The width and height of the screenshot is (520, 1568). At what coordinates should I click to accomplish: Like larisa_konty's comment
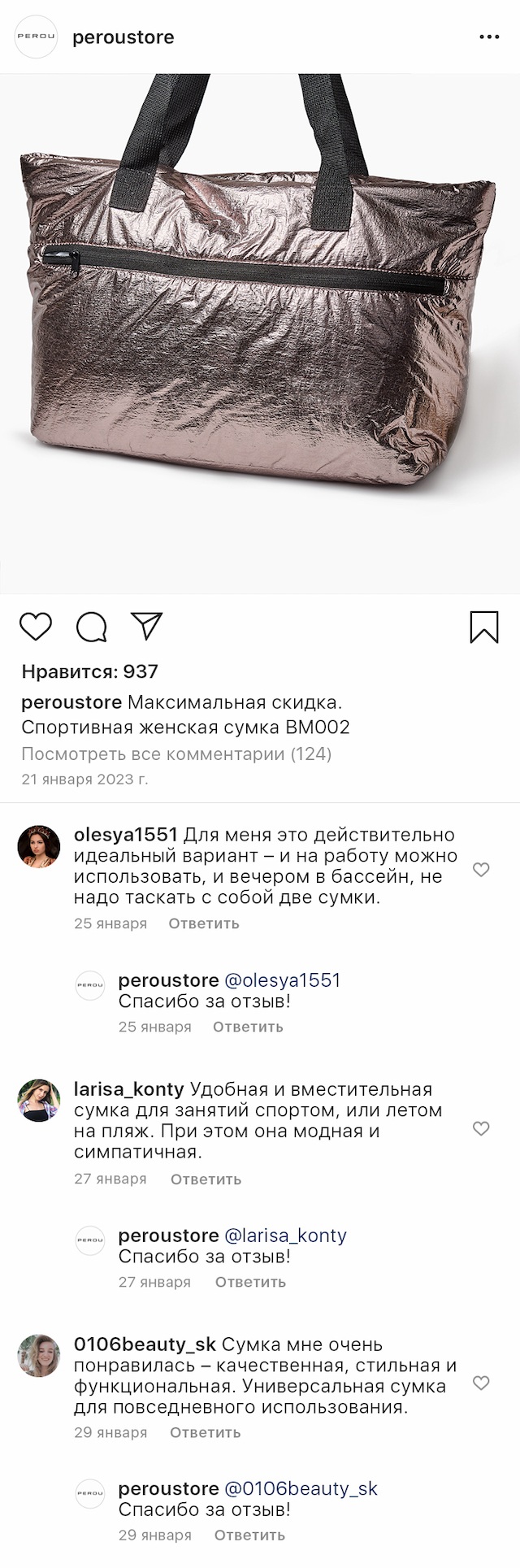tap(481, 1128)
